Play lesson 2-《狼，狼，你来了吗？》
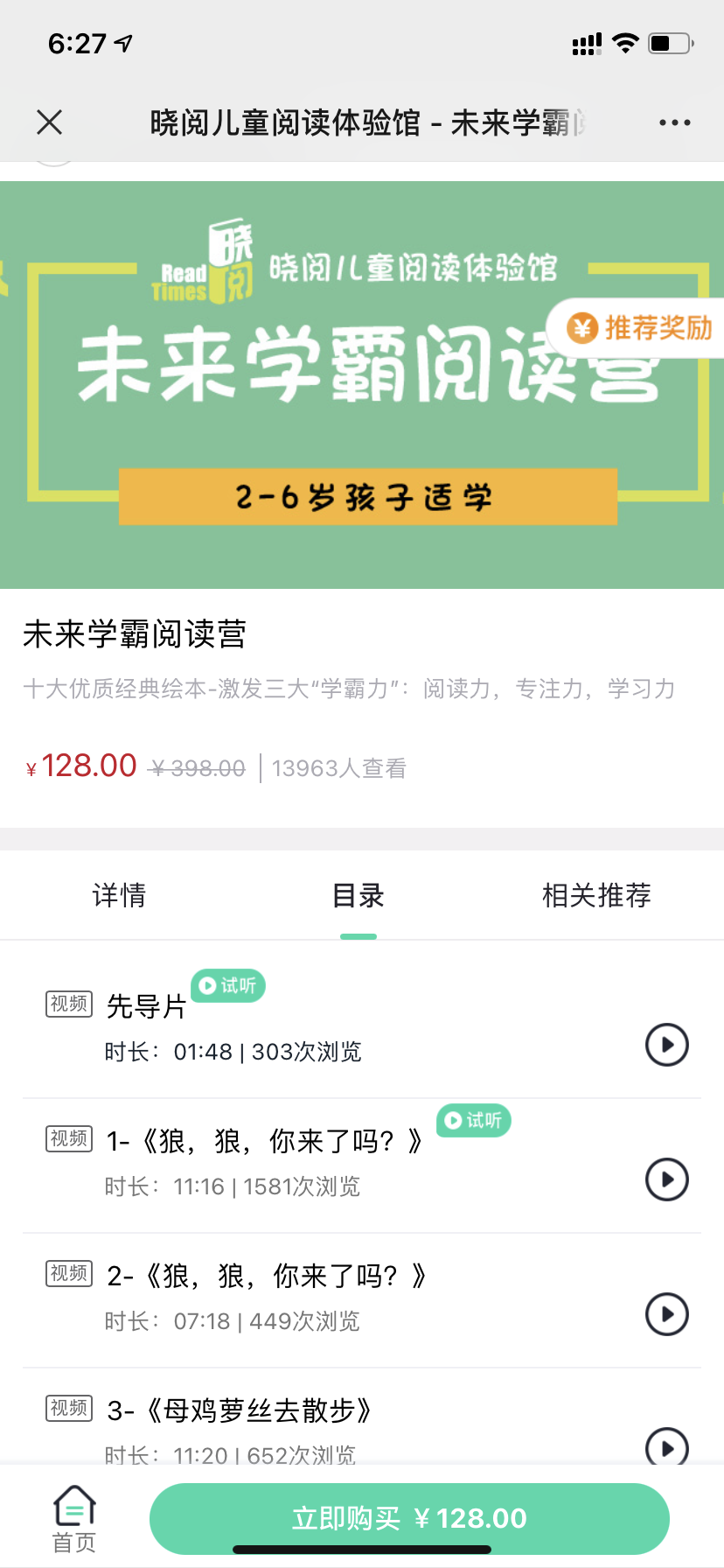The height and width of the screenshot is (1568, 724). tap(666, 1314)
